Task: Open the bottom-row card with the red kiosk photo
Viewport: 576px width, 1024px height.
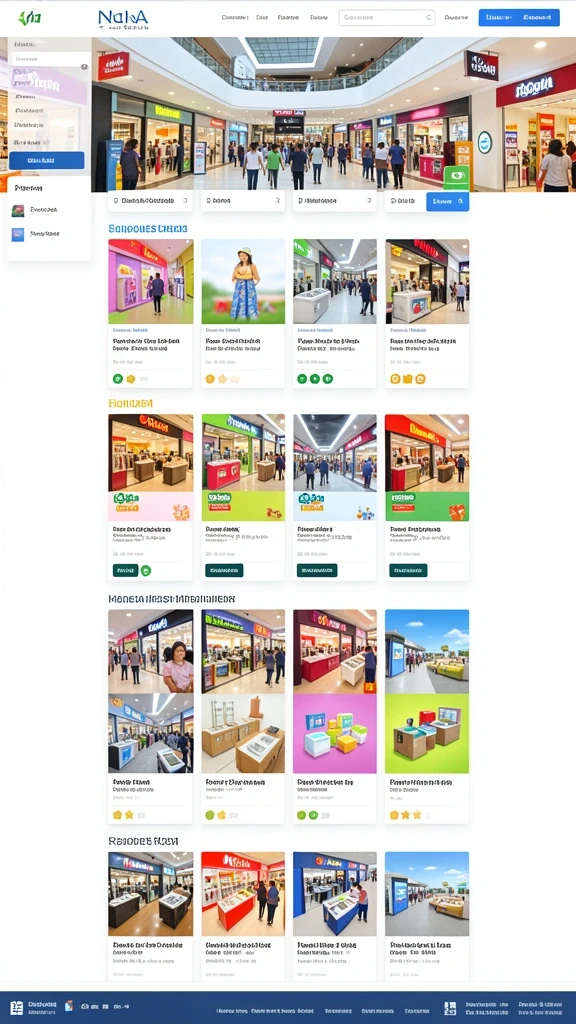Action: point(243,916)
